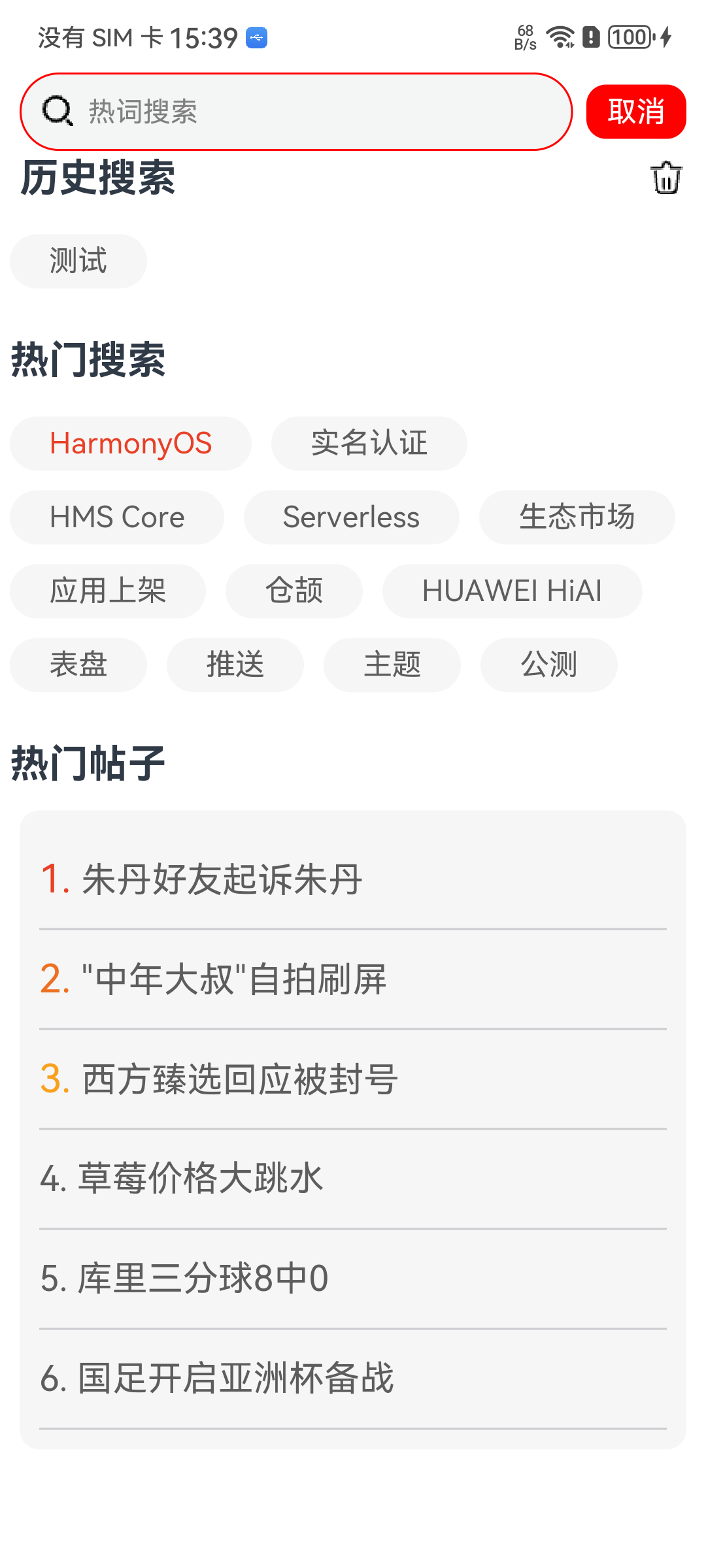Select the 测试 history chip
Screen dimensions: 706x1568
point(78,261)
